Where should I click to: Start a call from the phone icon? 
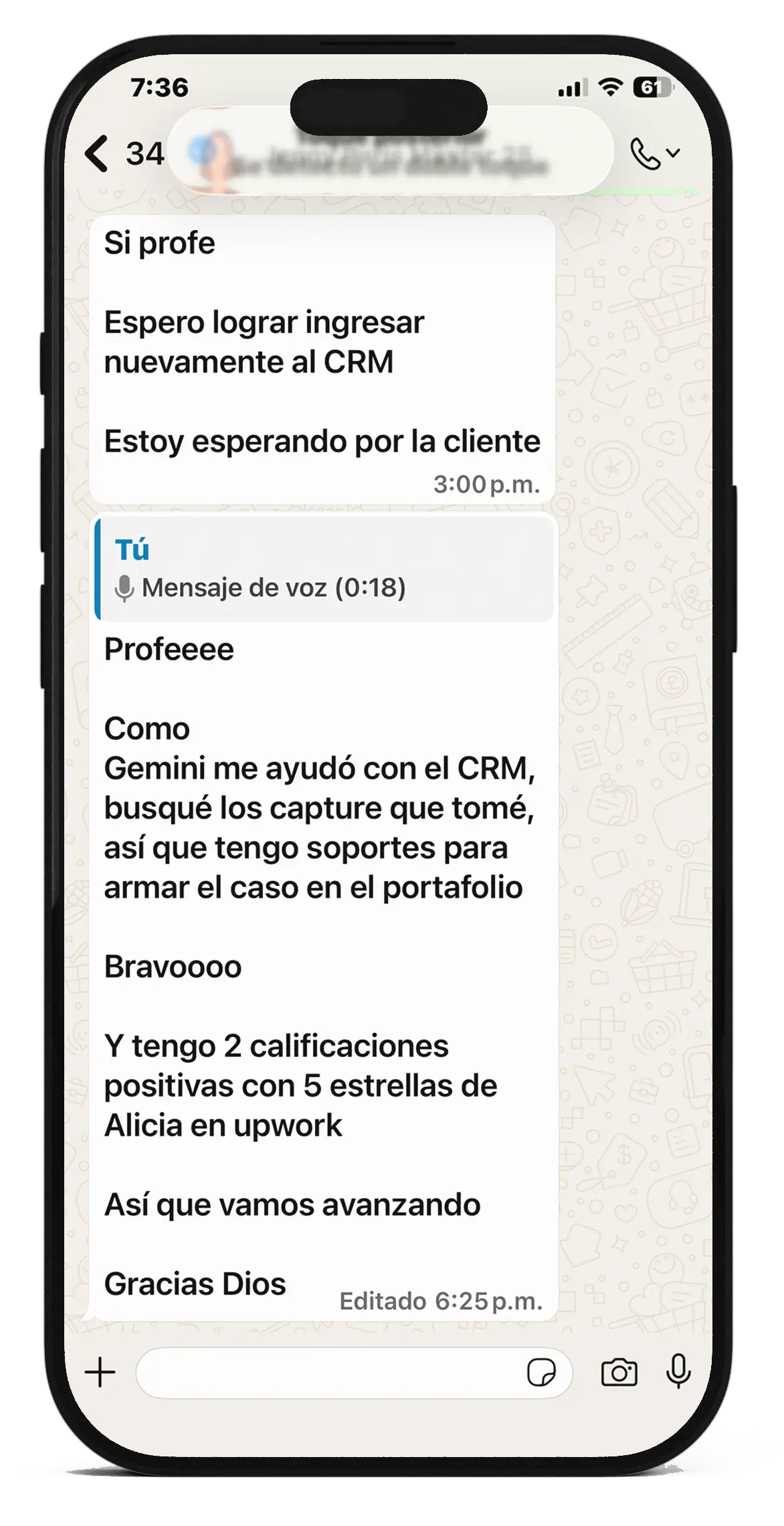[x=646, y=154]
